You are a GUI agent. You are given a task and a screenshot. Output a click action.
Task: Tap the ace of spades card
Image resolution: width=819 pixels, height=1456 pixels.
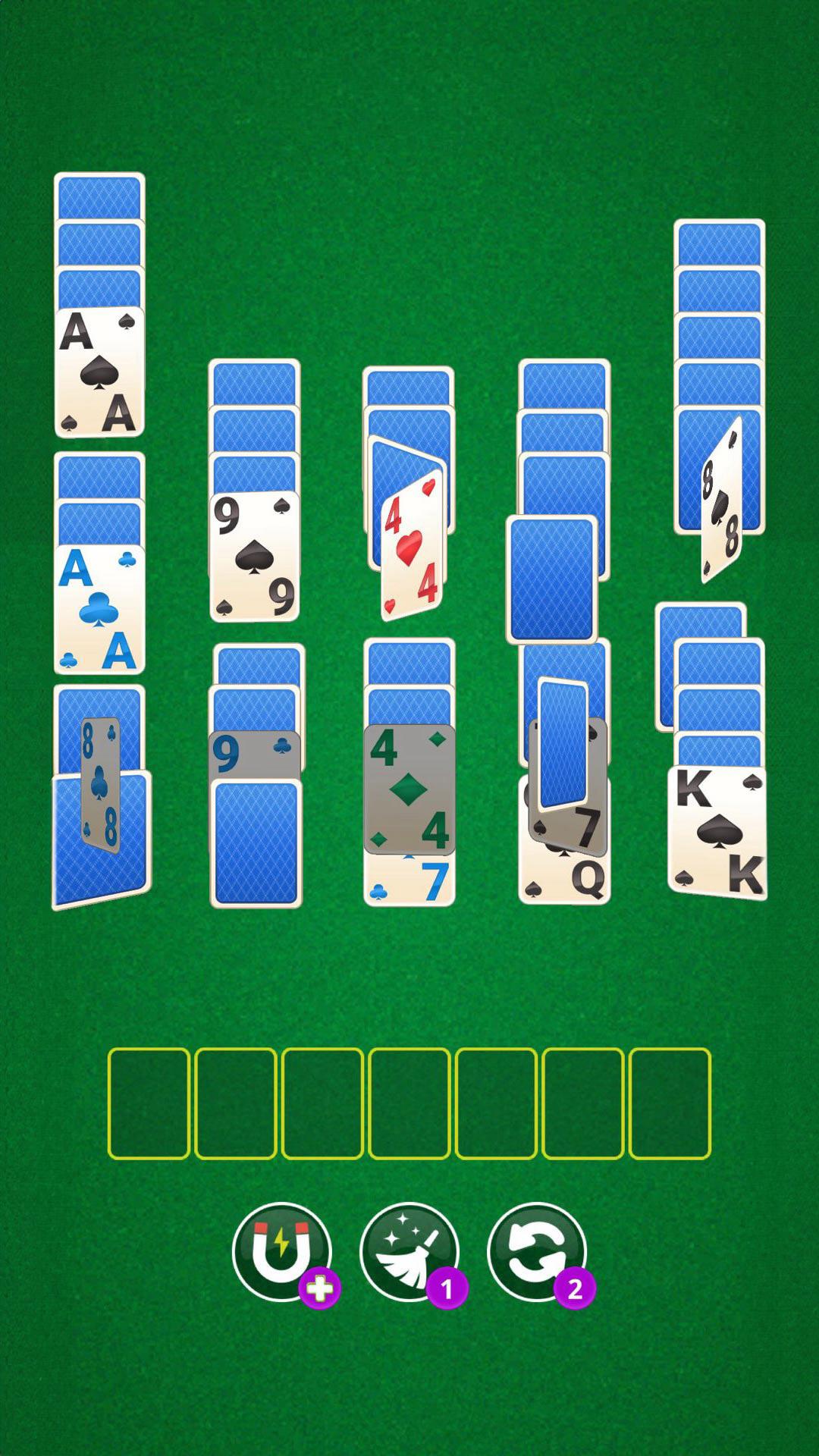[99, 372]
